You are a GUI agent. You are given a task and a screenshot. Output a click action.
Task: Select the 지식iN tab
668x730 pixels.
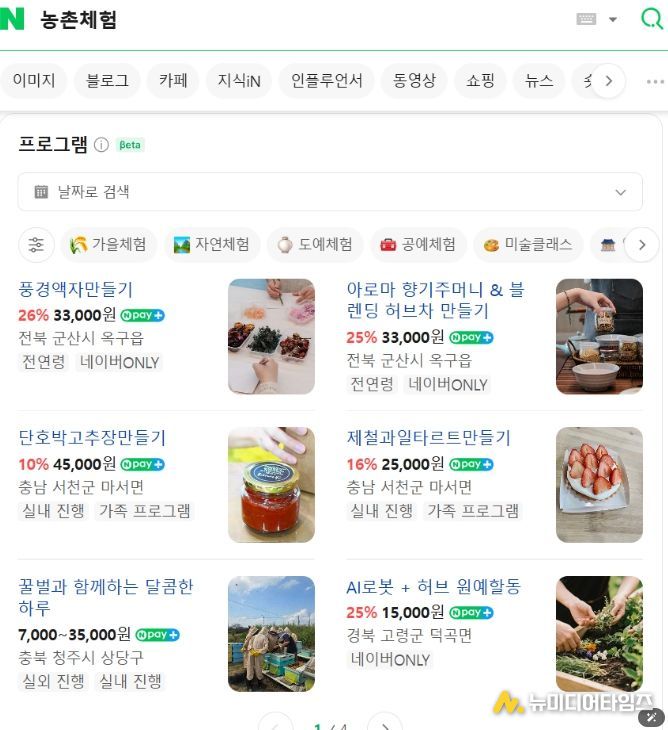pyautogui.click(x=239, y=81)
